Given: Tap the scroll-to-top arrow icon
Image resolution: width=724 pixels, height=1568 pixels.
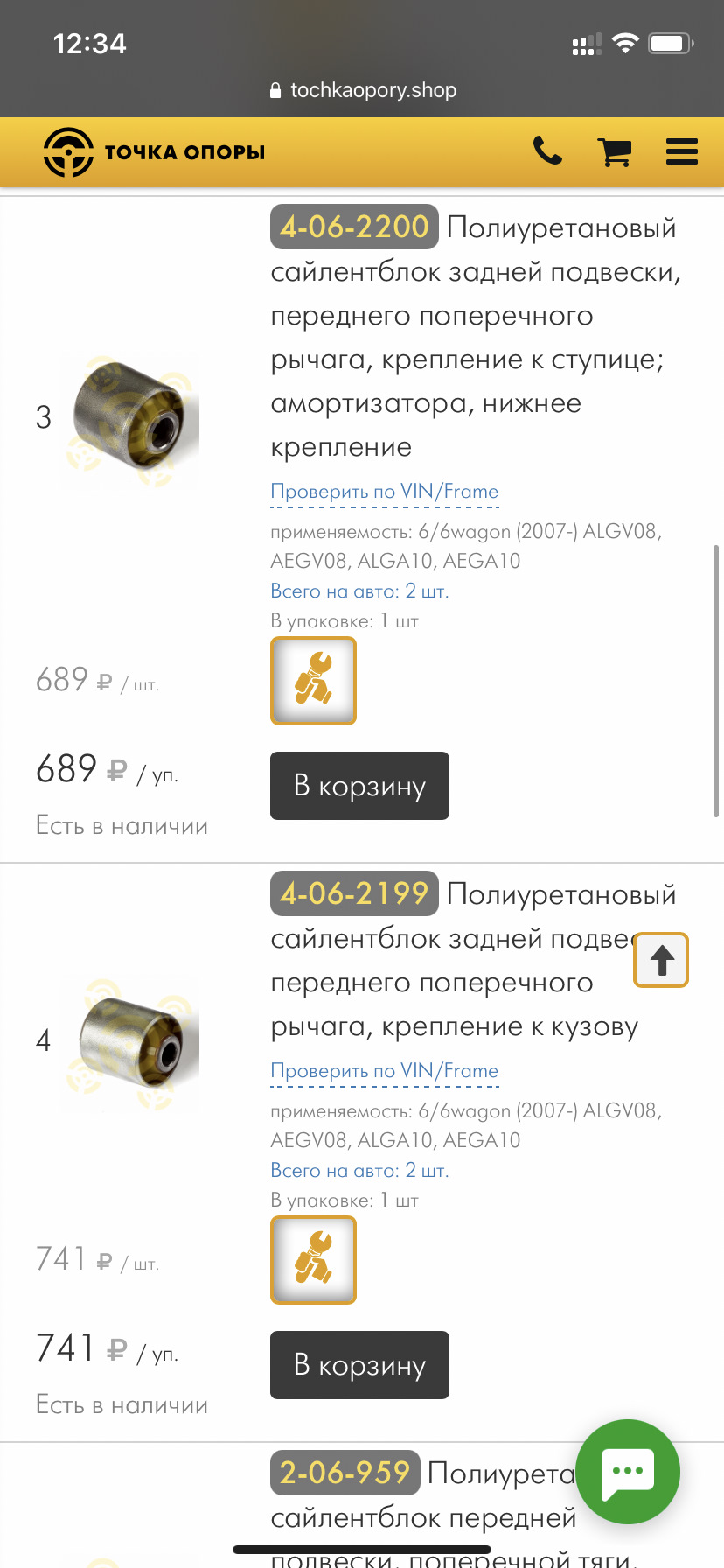Looking at the screenshot, I should 660,959.
